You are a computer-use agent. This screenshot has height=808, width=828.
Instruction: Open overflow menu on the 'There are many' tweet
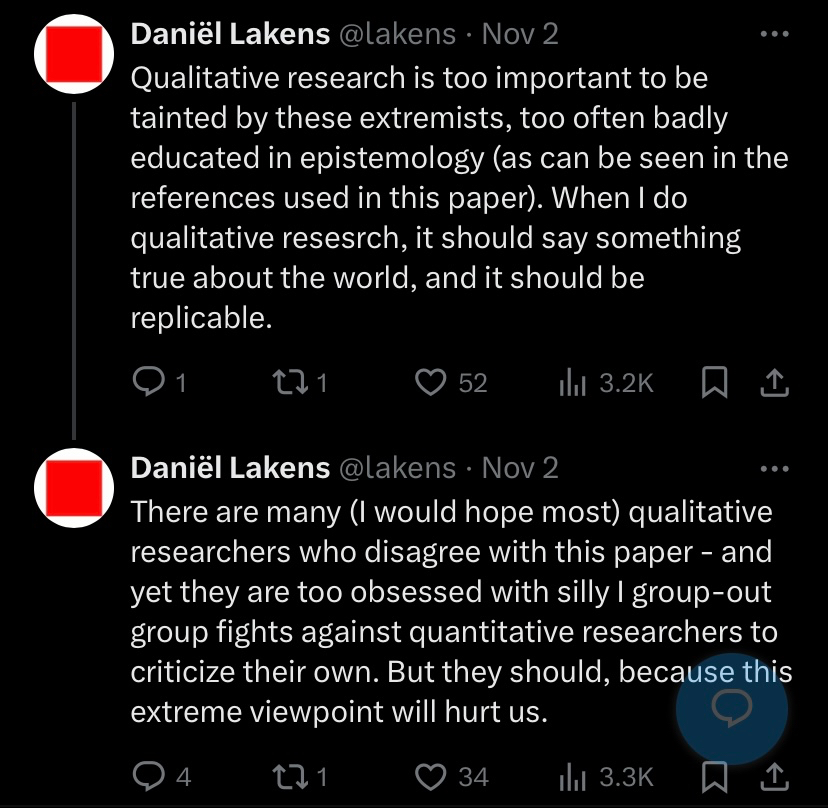pyautogui.click(x=775, y=469)
